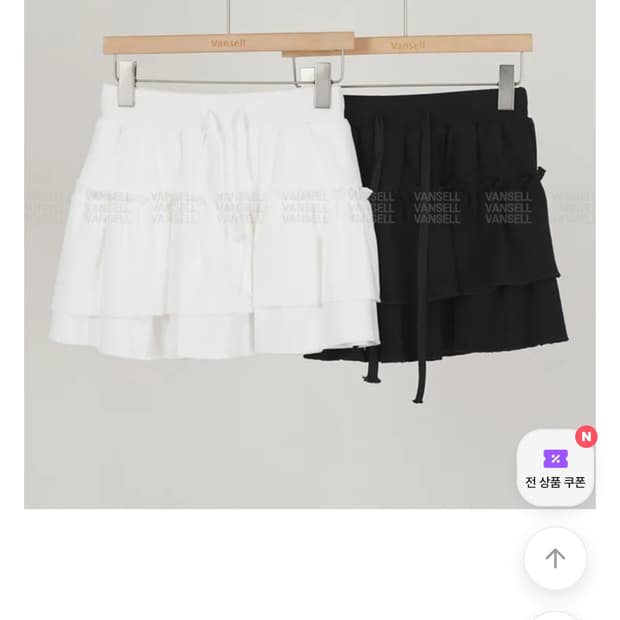The image size is (620, 620).
Task: Open the 전 상품 쿠폰 coupon button
Action: pyautogui.click(x=555, y=468)
